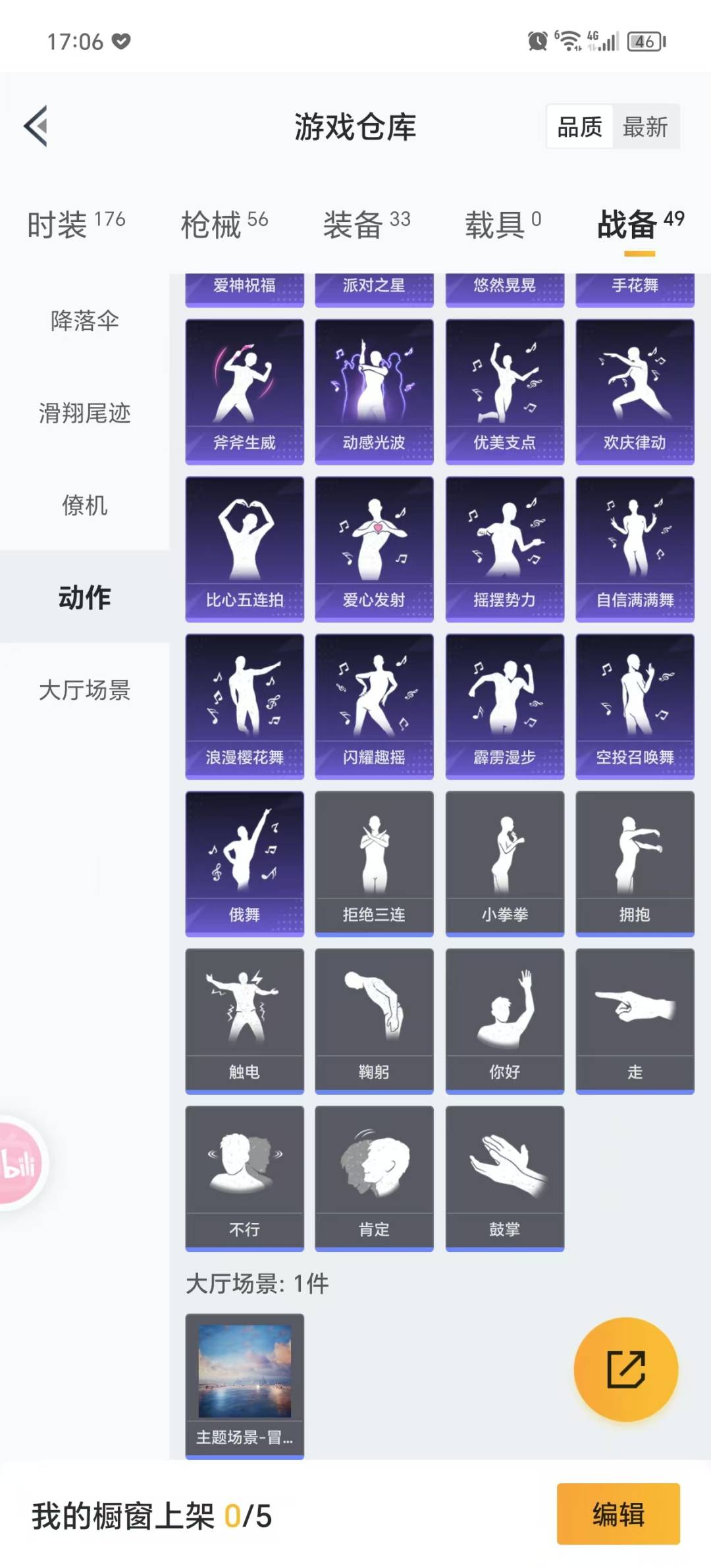The height and width of the screenshot is (1568, 711).
Task: Tap the 编辑 button
Action: click(618, 1513)
